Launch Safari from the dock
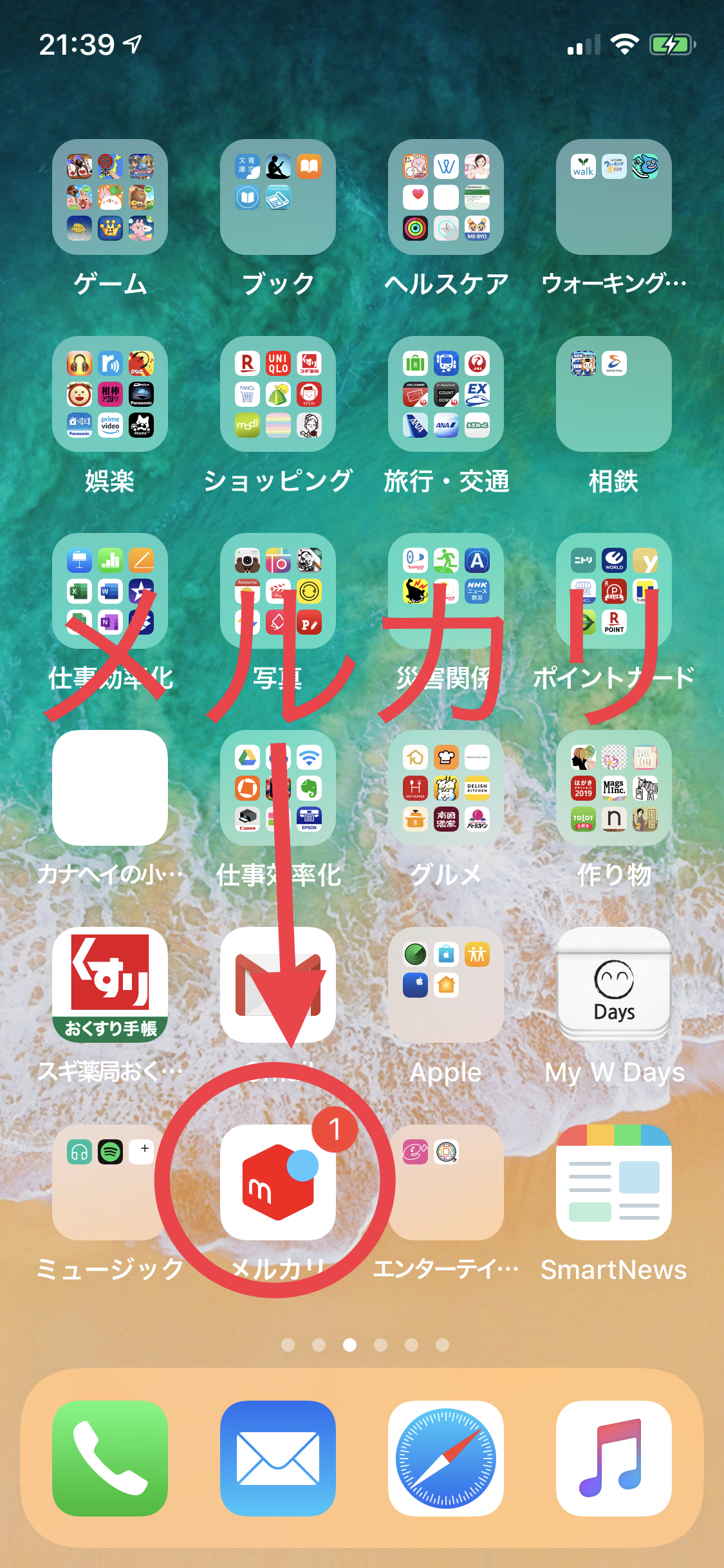Image resolution: width=724 pixels, height=1568 pixels. (x=445, y=1458)
